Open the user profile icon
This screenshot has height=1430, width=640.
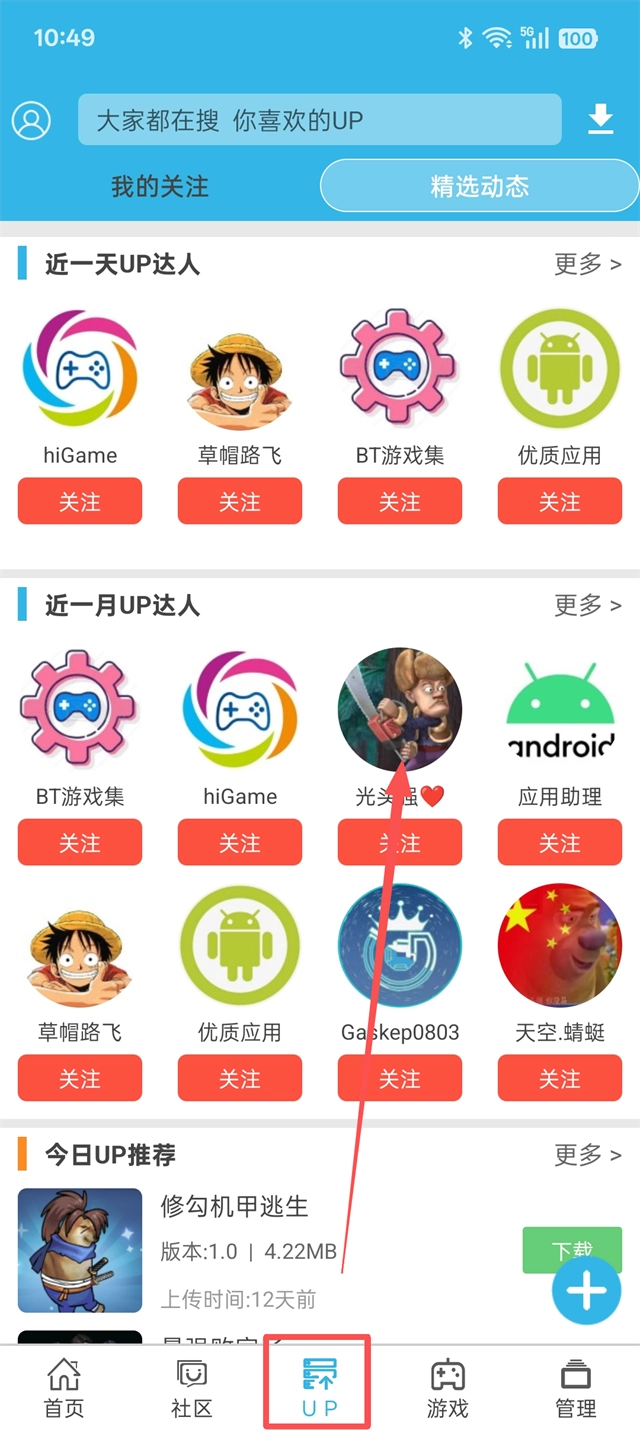[31, 121]
